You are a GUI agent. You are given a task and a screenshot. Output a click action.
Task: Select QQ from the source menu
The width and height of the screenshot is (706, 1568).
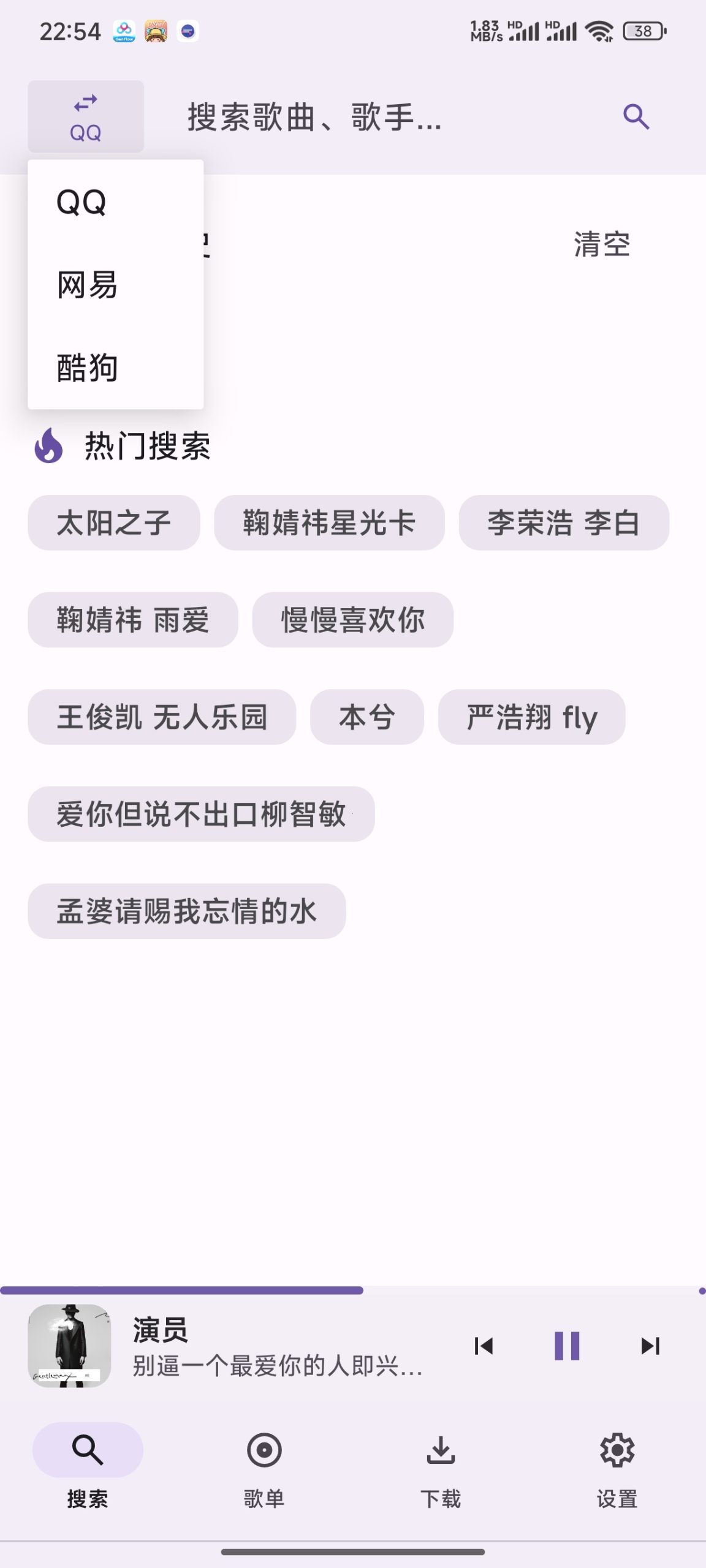tap(82, 202)
